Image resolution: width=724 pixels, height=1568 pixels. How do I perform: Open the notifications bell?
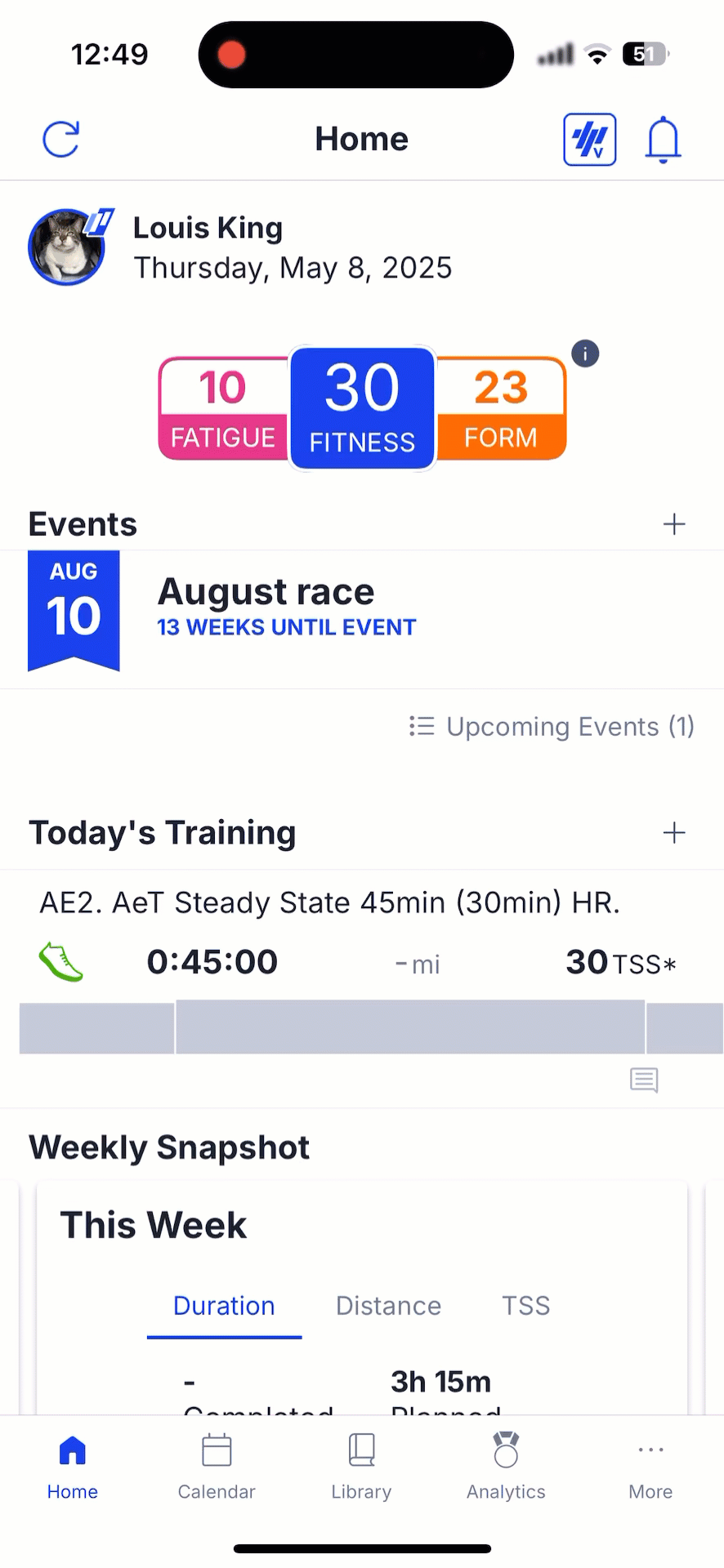(x=663, y=140)
